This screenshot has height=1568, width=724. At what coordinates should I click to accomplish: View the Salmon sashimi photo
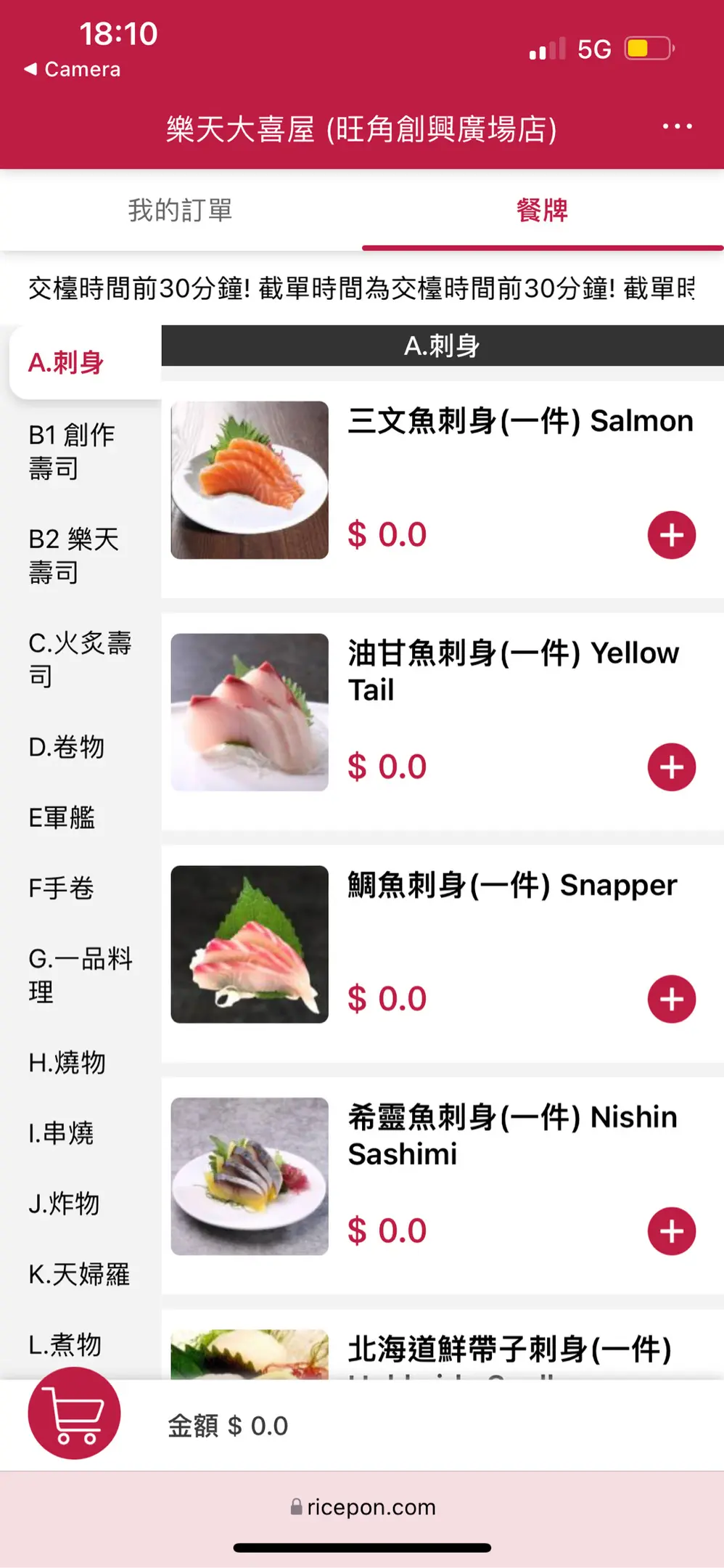coord(250,480)
